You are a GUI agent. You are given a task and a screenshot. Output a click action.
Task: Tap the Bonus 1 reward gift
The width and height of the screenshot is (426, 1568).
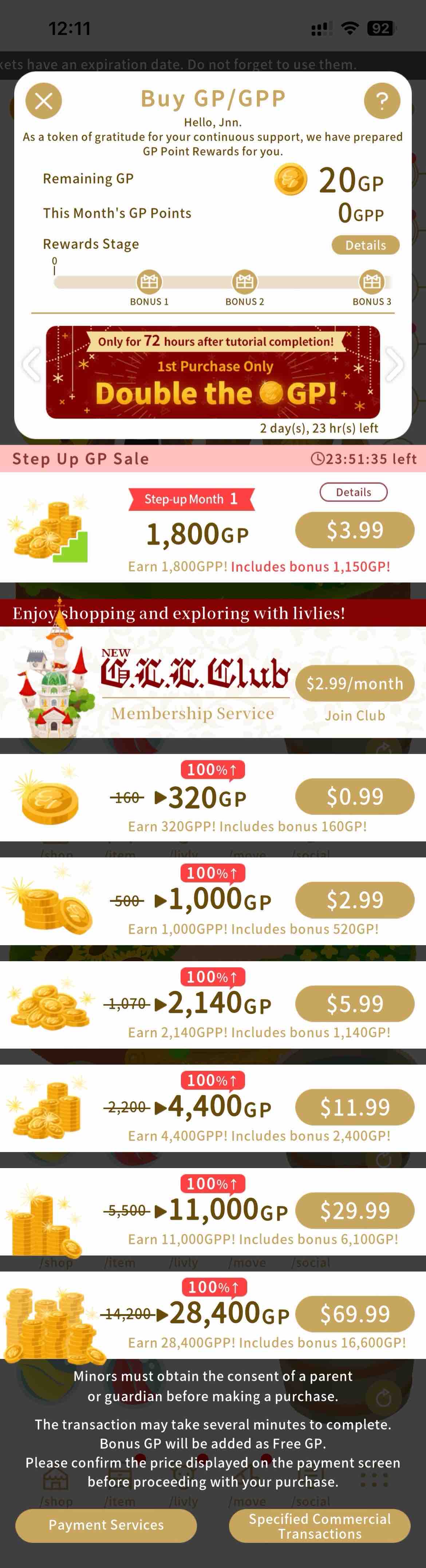(149, 282)
